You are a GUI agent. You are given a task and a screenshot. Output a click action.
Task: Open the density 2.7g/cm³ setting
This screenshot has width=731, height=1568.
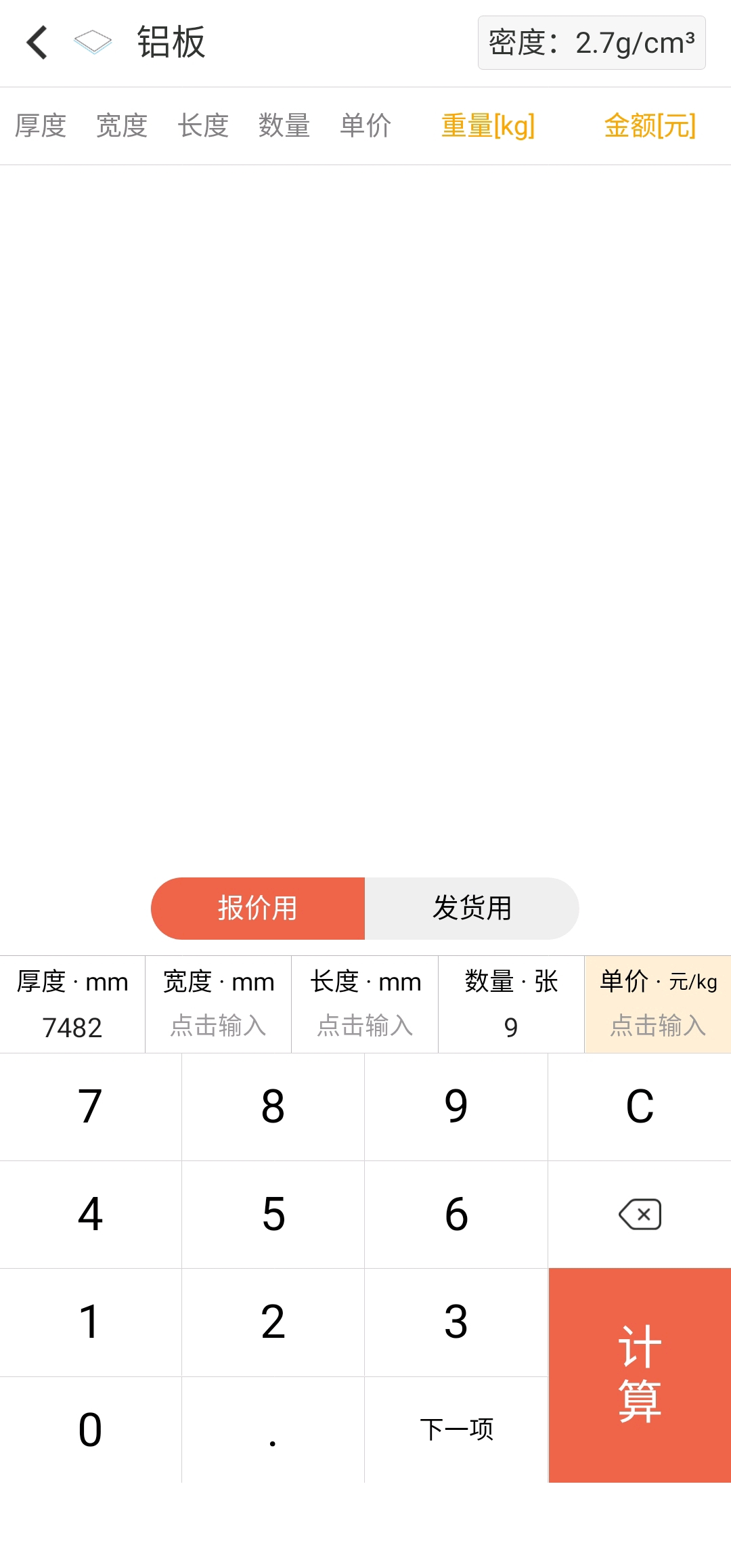click(592, 43)
